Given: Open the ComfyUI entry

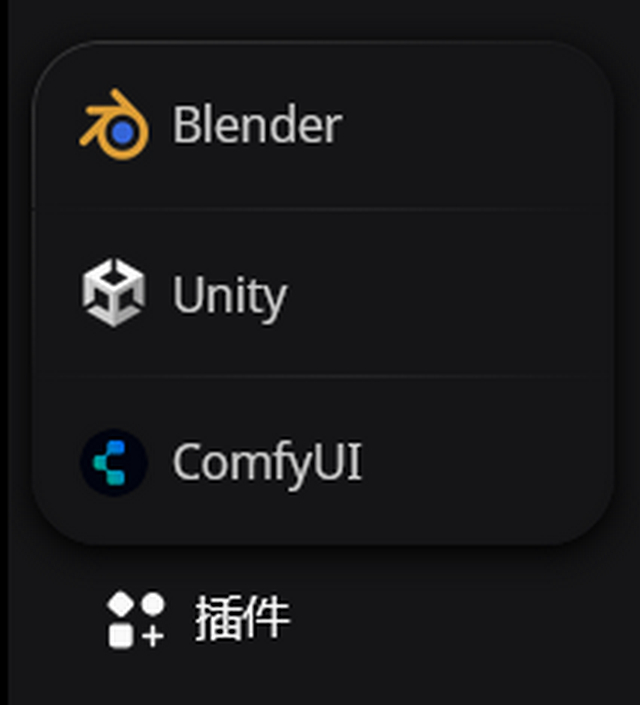Looking at the screenshot, I should click(x=266, y=462).
